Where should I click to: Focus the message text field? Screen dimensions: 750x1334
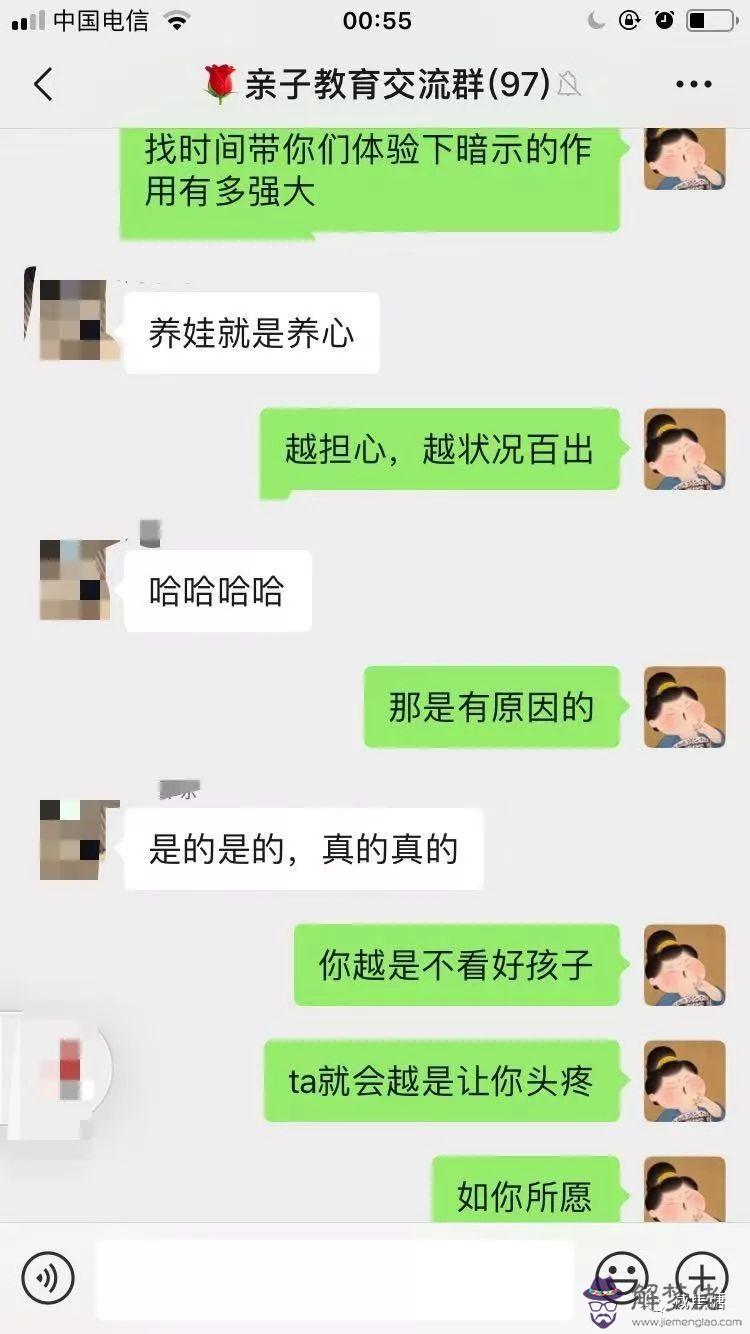(x=335, y=1277)
